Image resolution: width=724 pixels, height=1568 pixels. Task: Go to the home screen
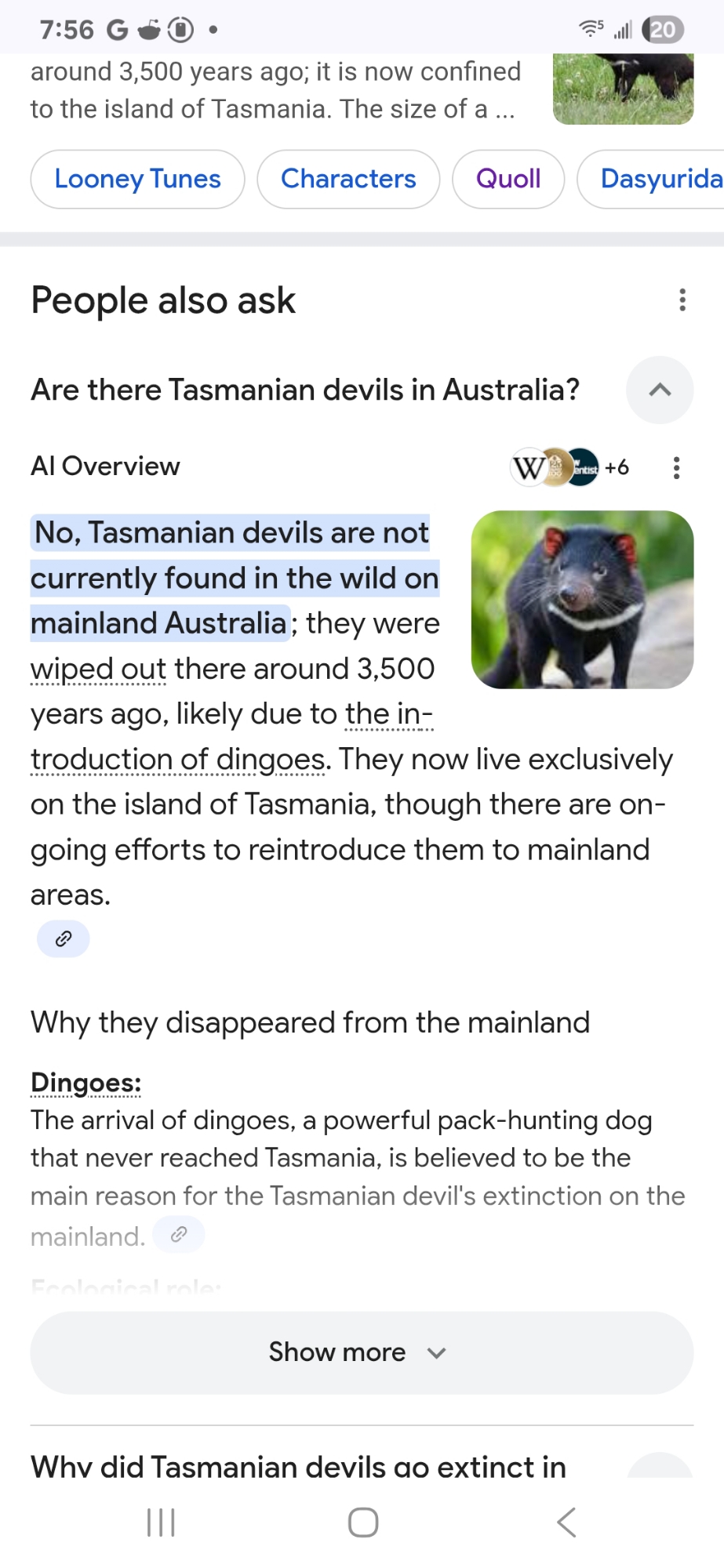tap(363, 1523)
